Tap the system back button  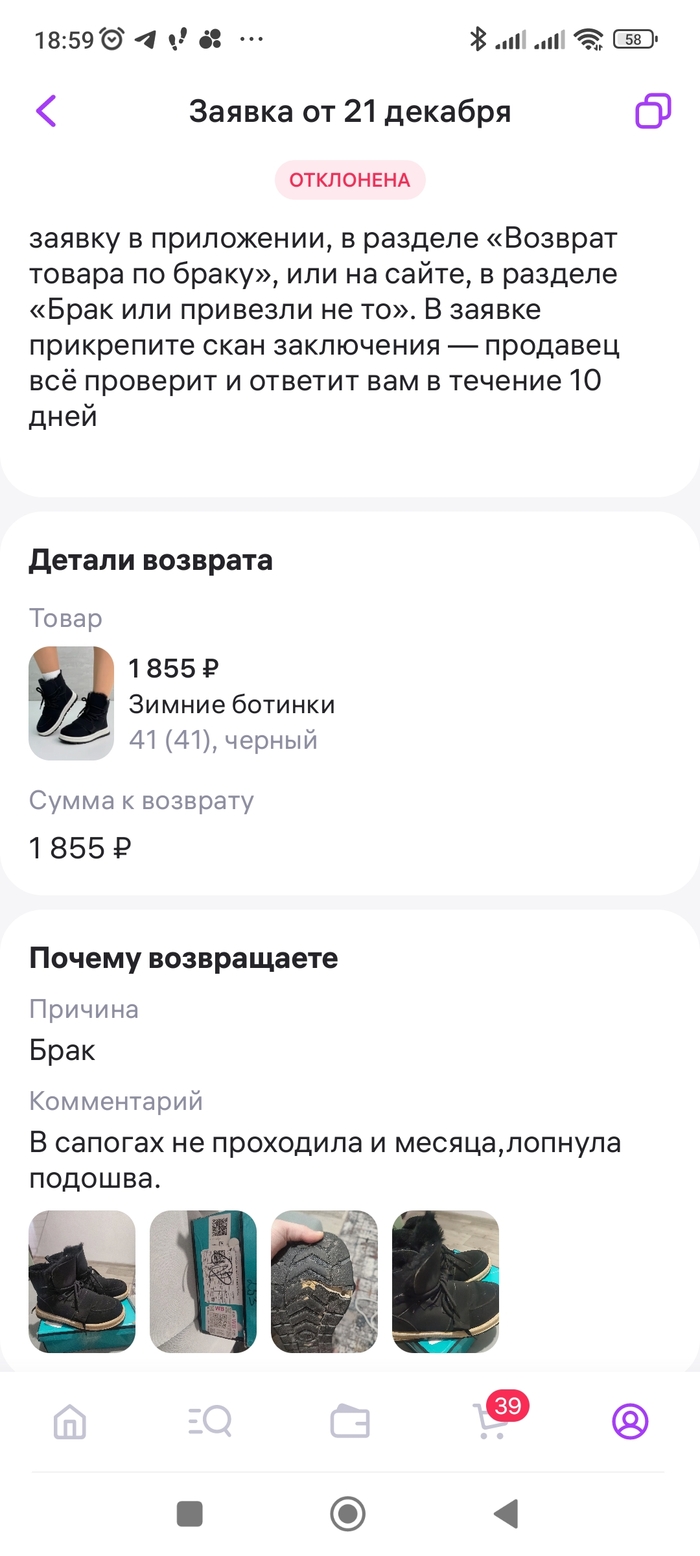[x=507, y=1514]
